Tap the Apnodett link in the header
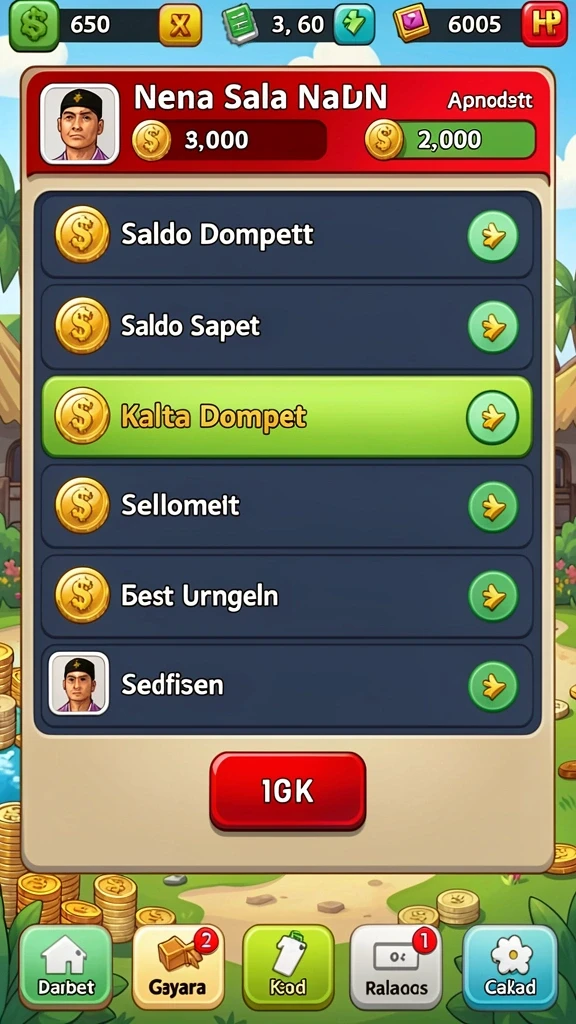The height and width of the screenshot is (1024, 576). tap(490, 101)
